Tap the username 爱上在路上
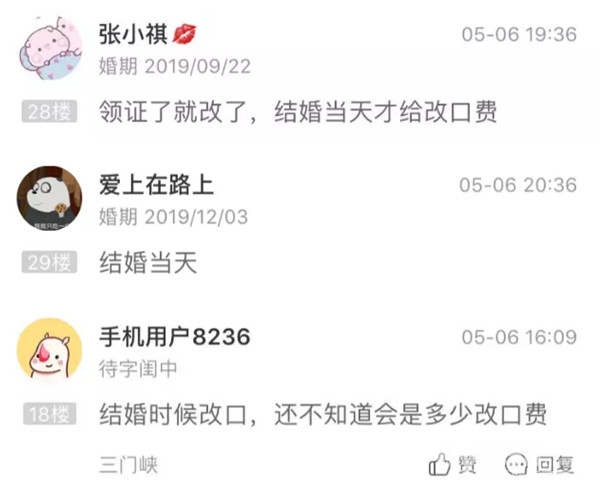Viewport: 600px width, 492px height. pyautogui.click(x=156, y=184)
